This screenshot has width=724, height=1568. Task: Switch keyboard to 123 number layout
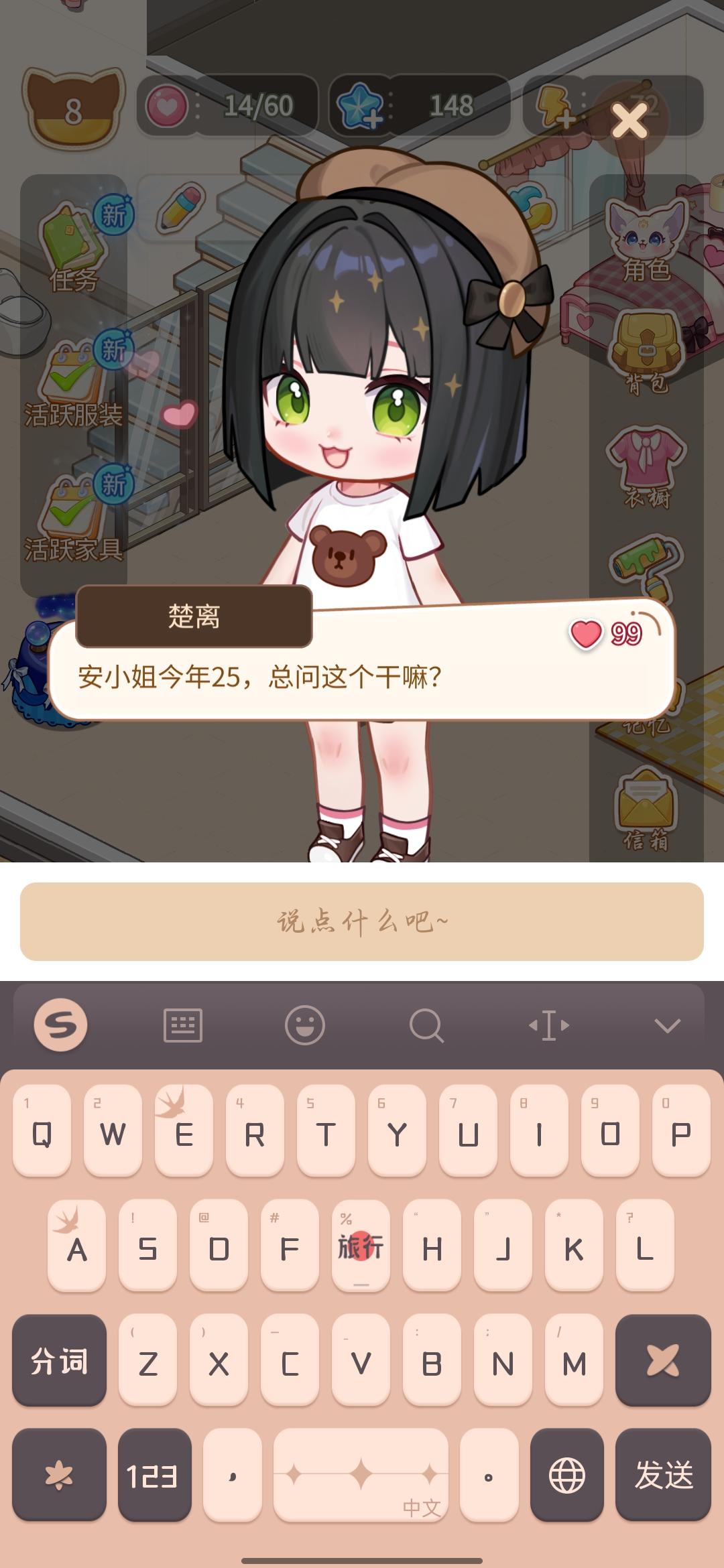pos(154,1475)
